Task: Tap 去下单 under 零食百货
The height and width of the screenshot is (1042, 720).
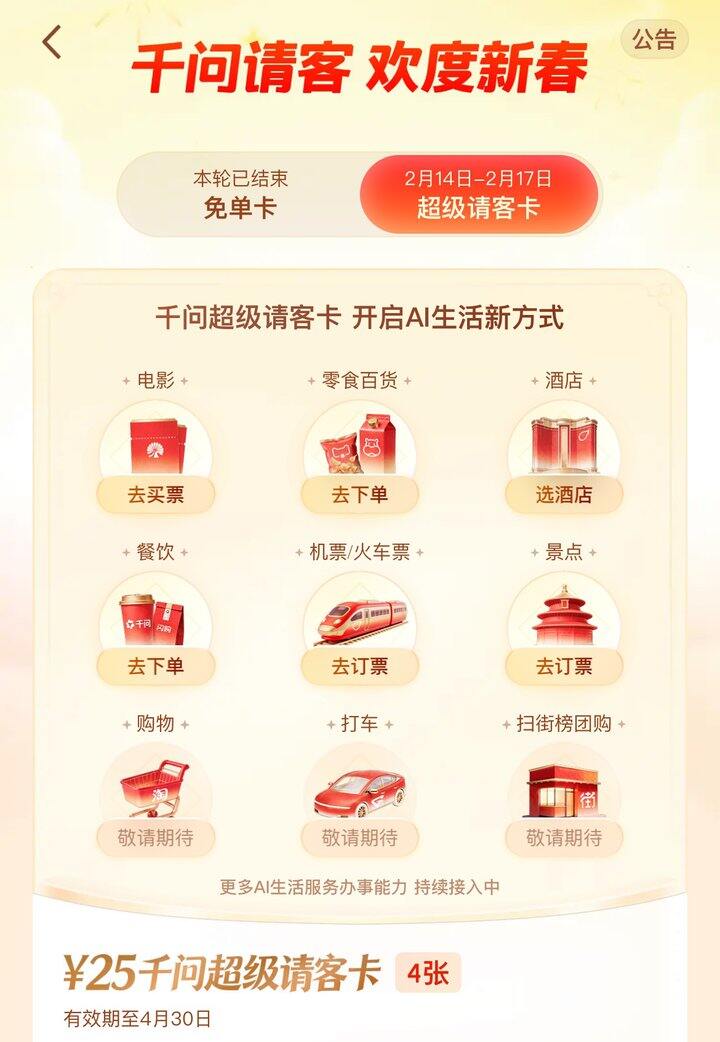Action: (x=360, y=495)
